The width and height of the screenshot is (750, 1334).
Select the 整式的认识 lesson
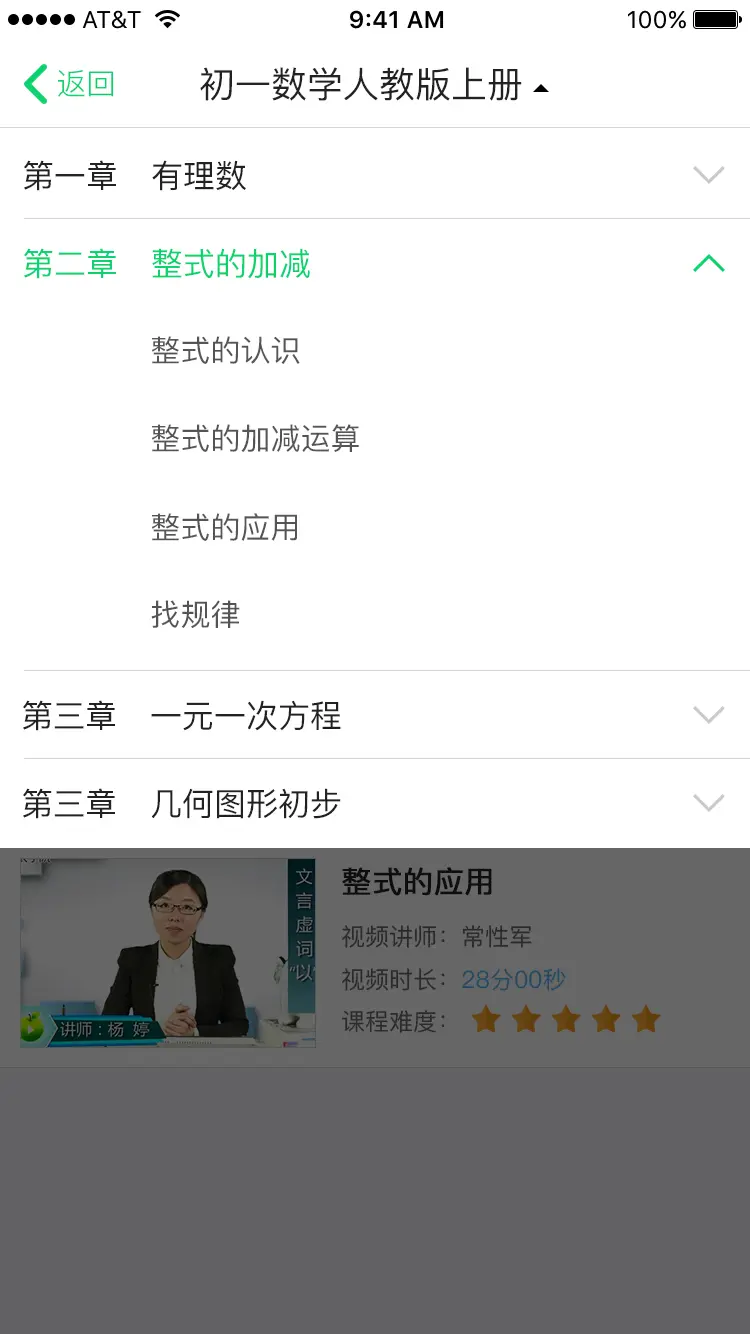coord(224,351)
